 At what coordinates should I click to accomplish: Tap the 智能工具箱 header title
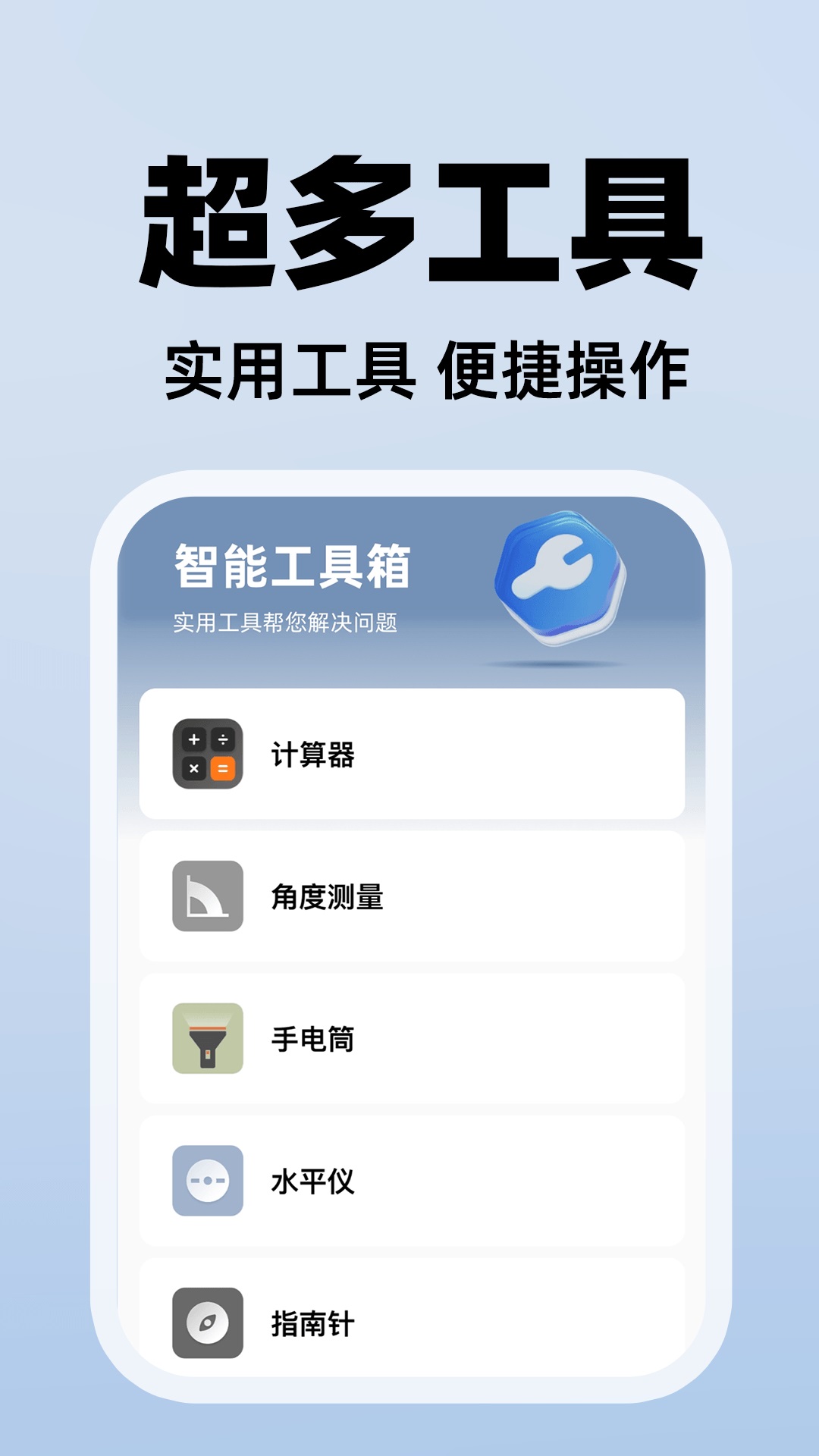[290, 565]
